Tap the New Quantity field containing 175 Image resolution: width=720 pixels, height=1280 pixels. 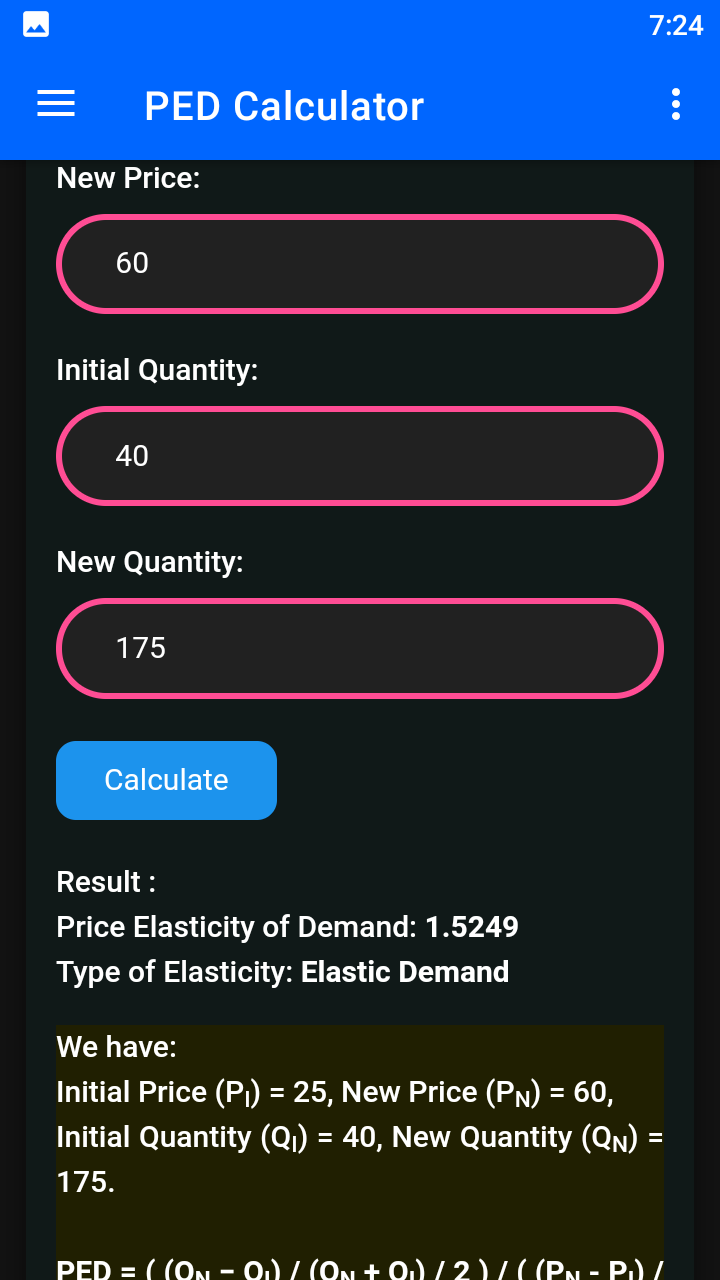point(360,647)
